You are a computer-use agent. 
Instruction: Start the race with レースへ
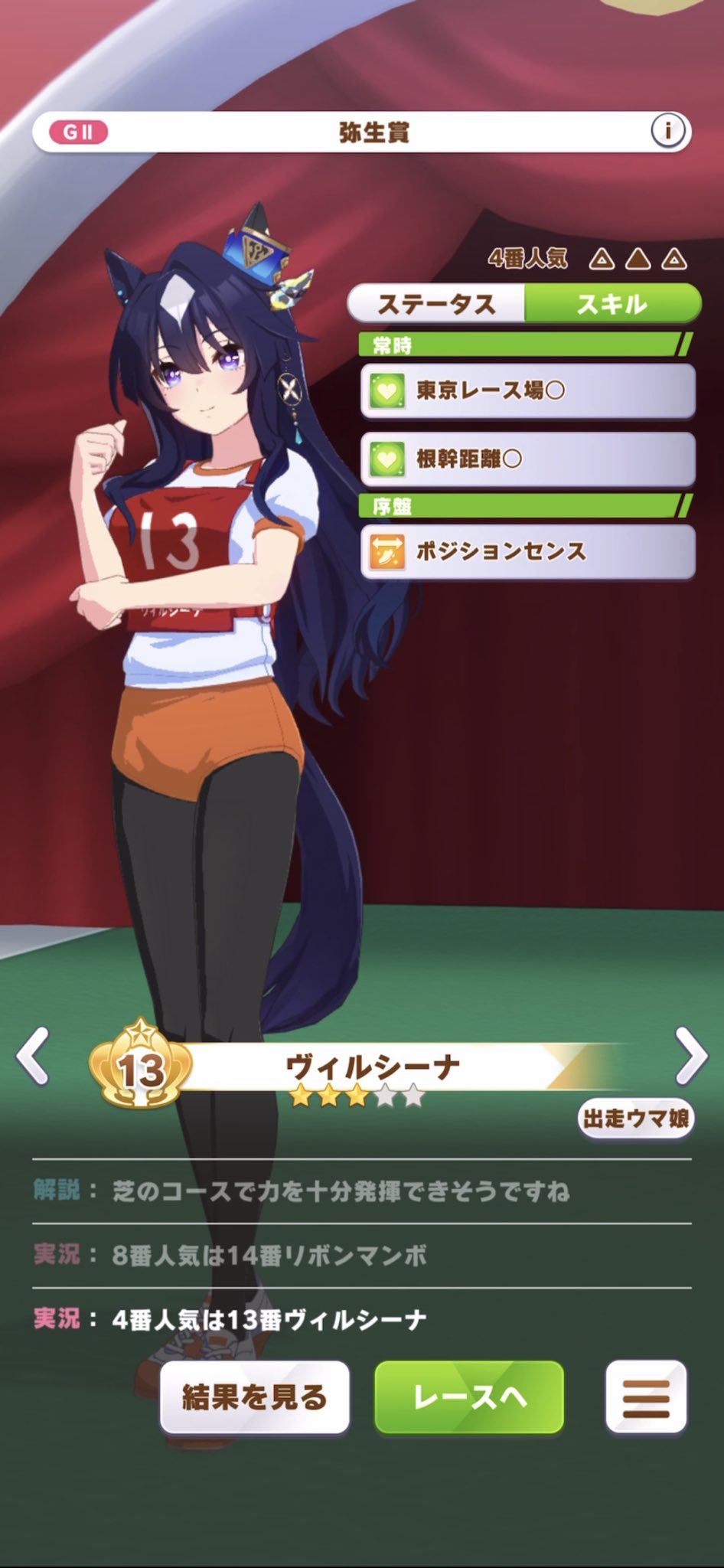pyautogui.click(x=469, y=1397)
